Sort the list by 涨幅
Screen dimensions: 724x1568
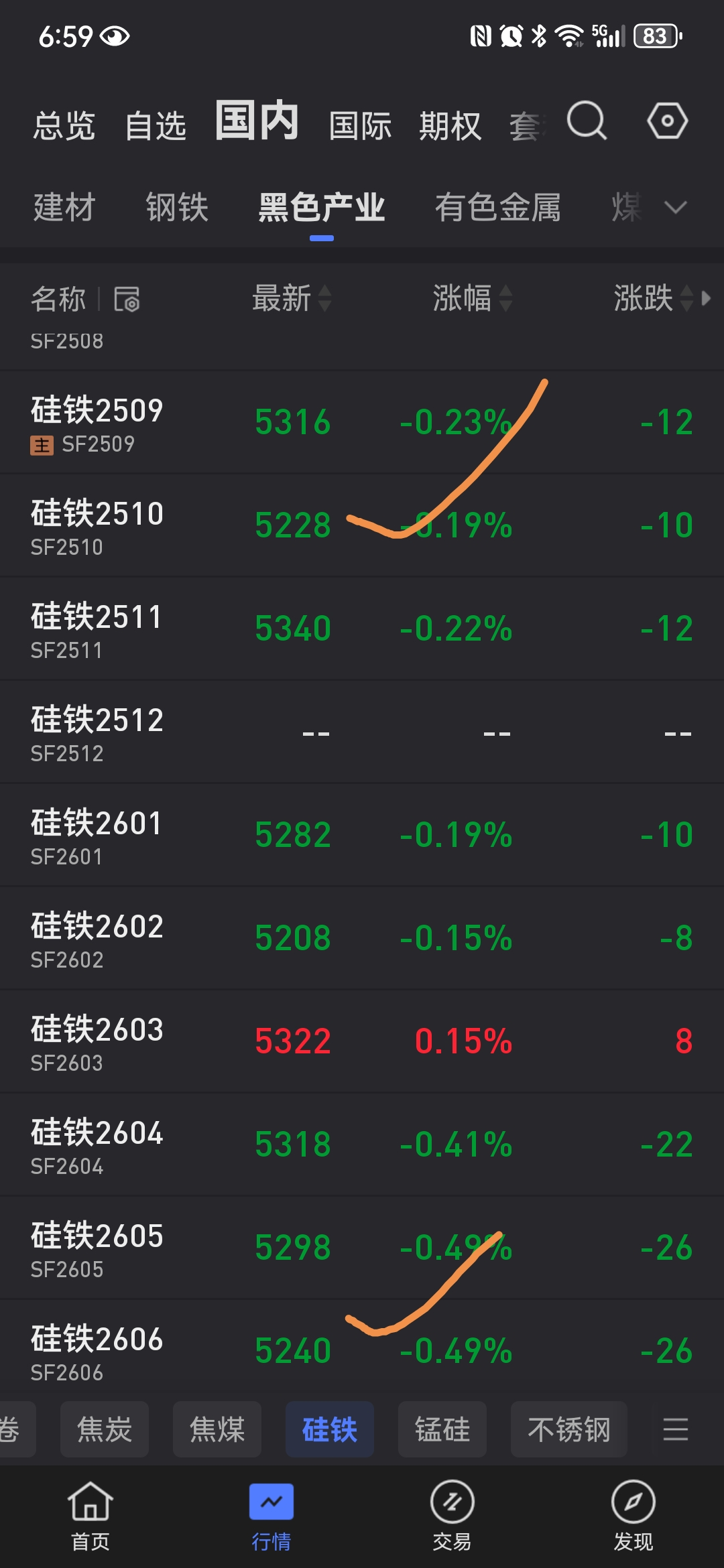point(472,298)
